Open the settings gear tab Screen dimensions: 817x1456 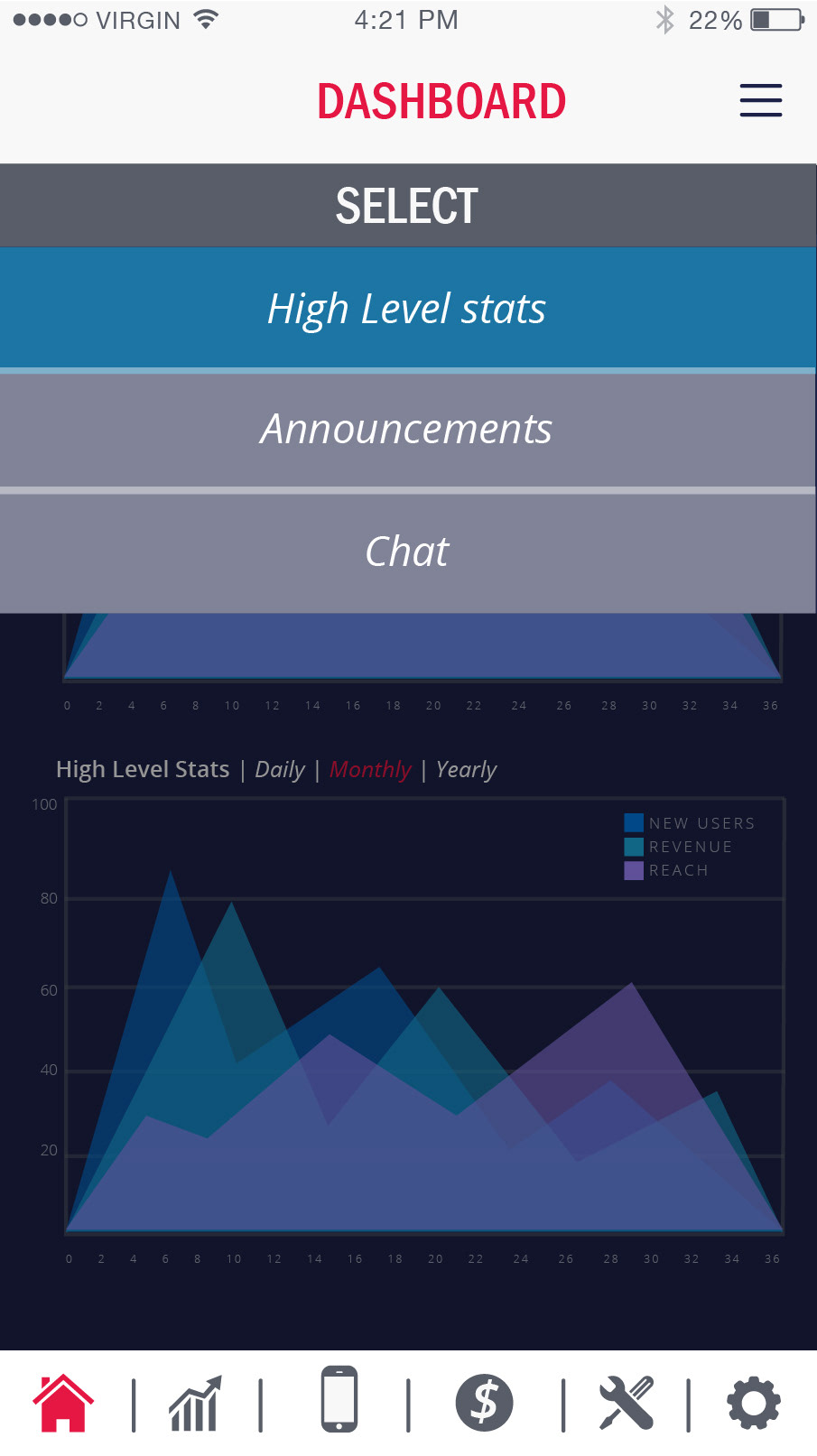coord(754,1404)
